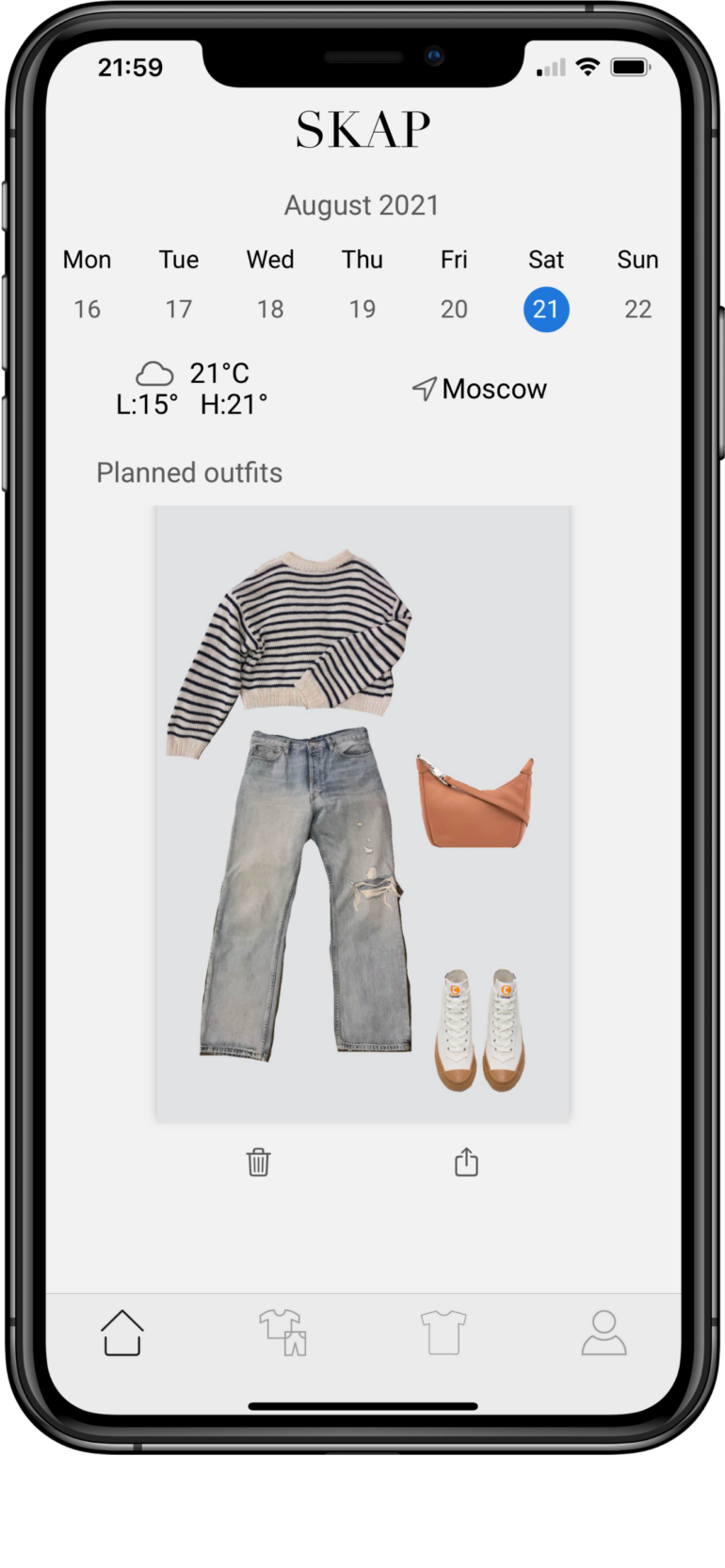Open the planned outfit image
The height and width of the screenshot is (1568, 725).
tap(362, 814)
